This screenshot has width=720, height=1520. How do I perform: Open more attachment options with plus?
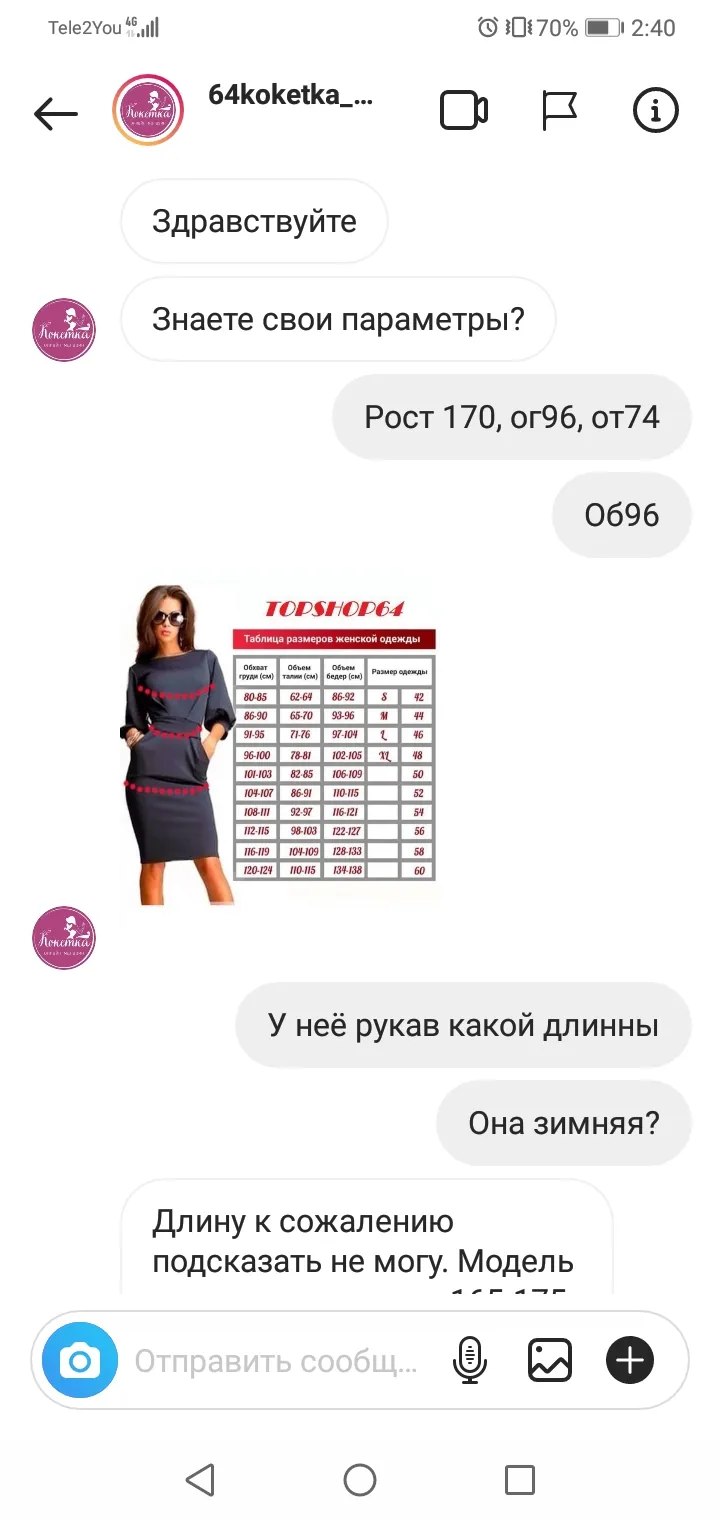(x=630, y=1361)
